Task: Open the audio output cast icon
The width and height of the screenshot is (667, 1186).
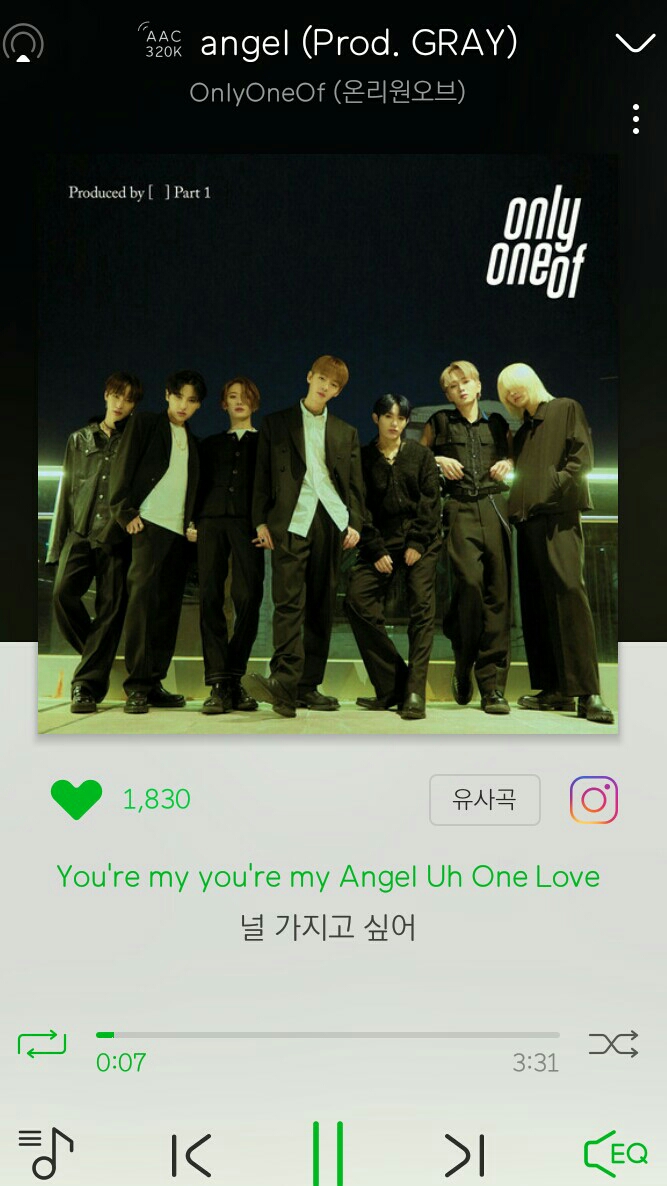Action: pos(24,43)
